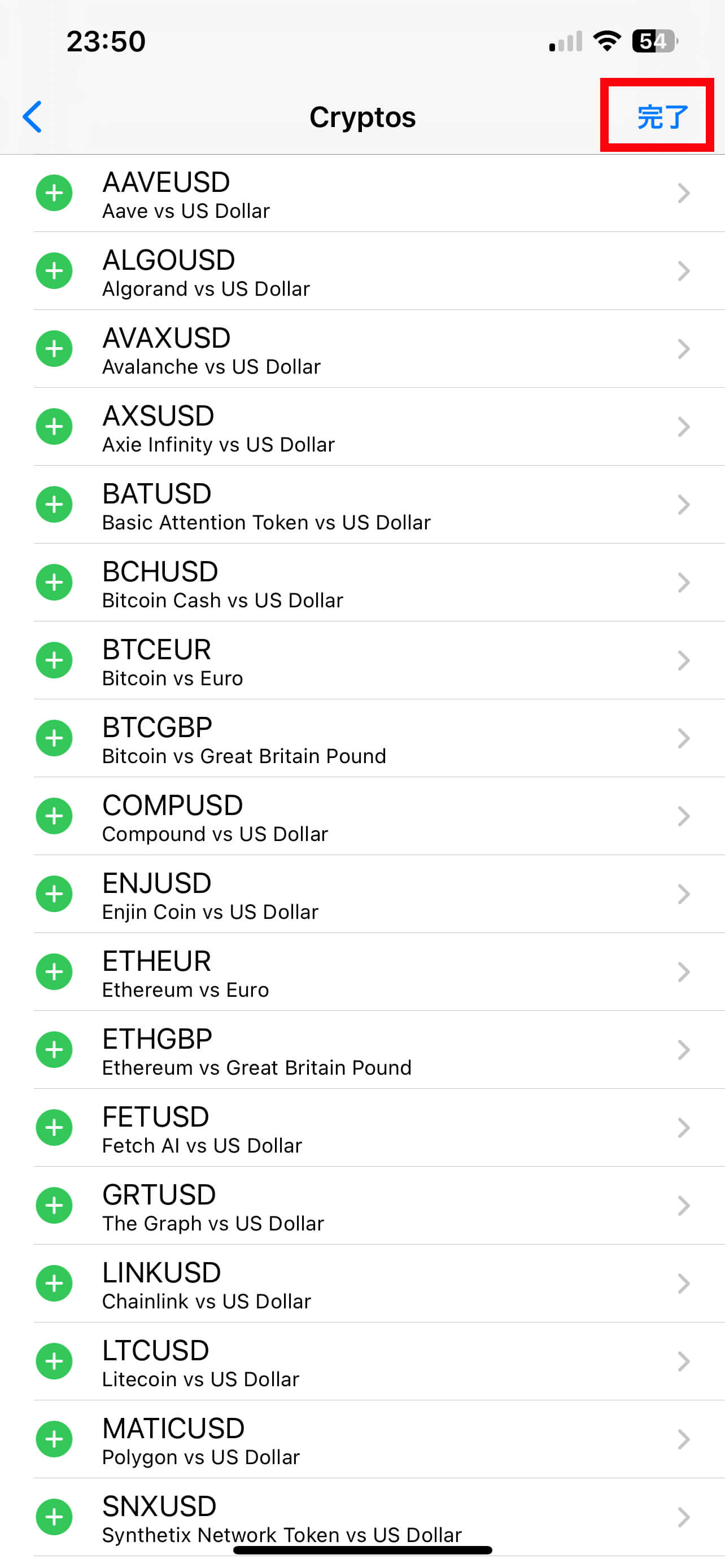Add COMPUSD with the plus icon

[x=54, y=816]
